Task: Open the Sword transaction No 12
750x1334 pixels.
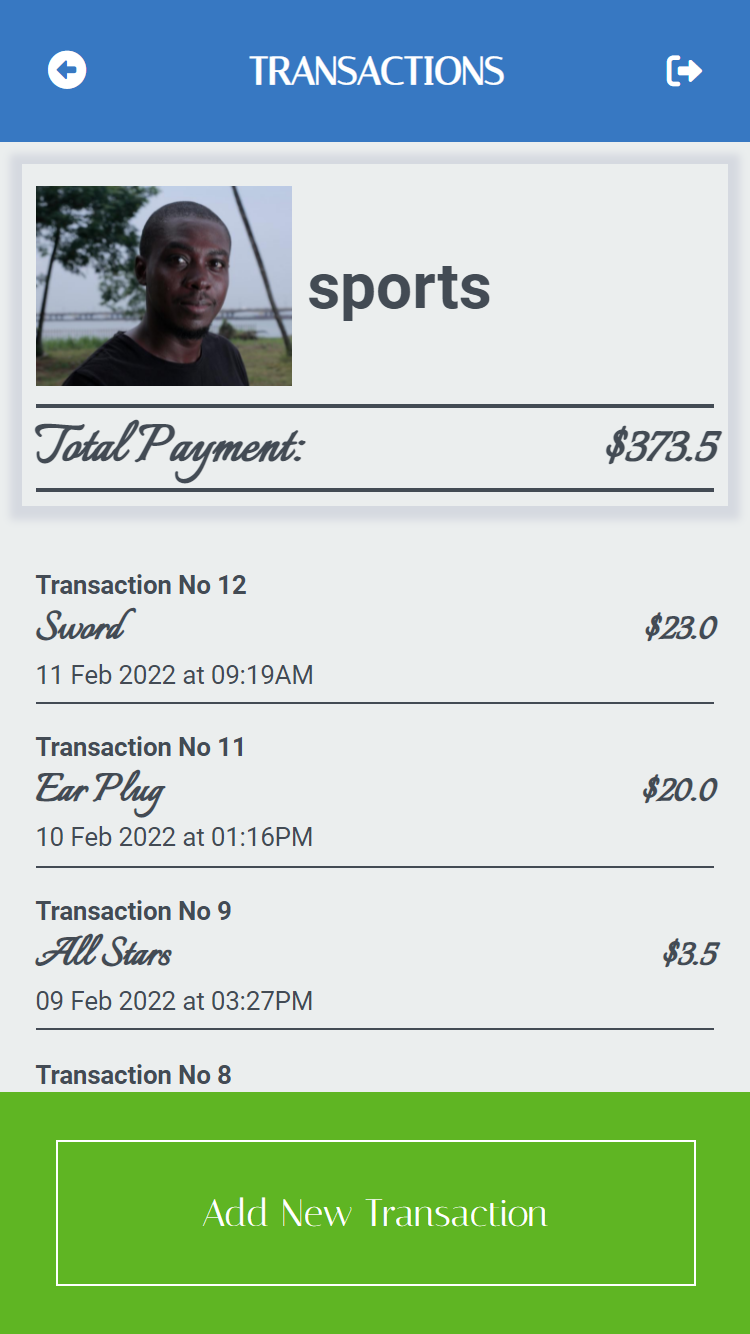Action: pos(375,629)
